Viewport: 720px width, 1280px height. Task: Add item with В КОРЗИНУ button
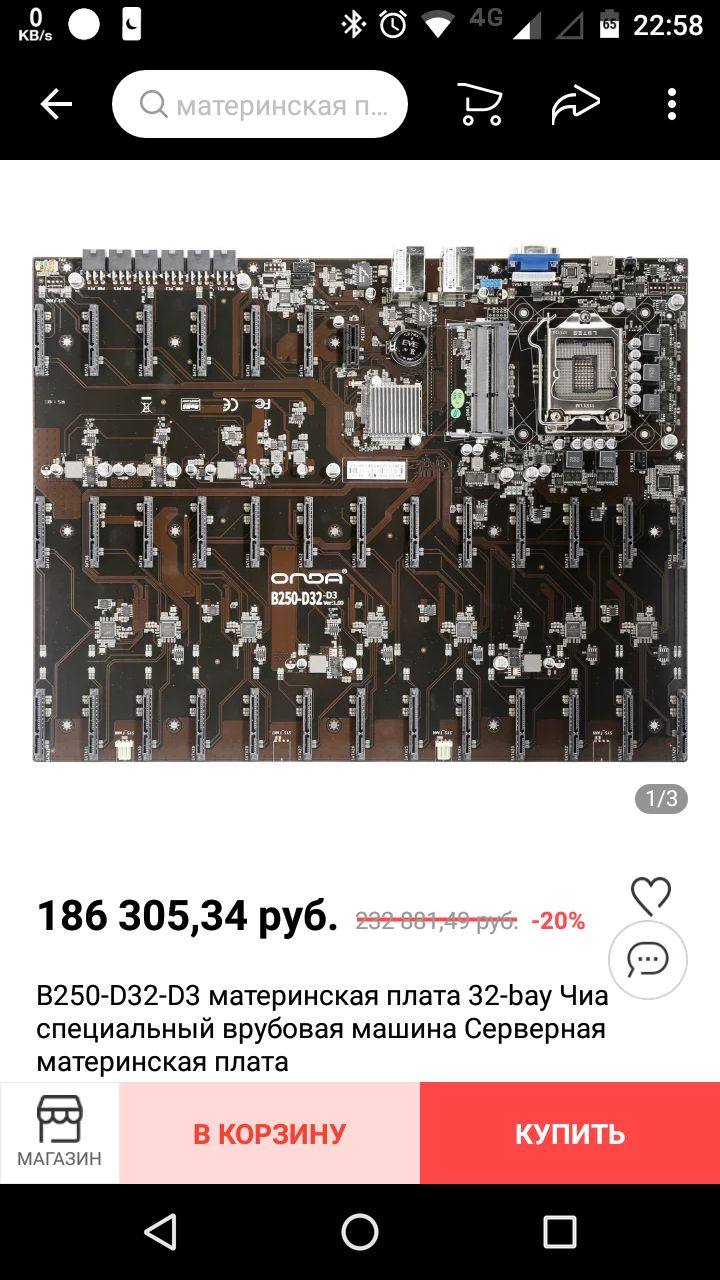(x=269, y=1133)
